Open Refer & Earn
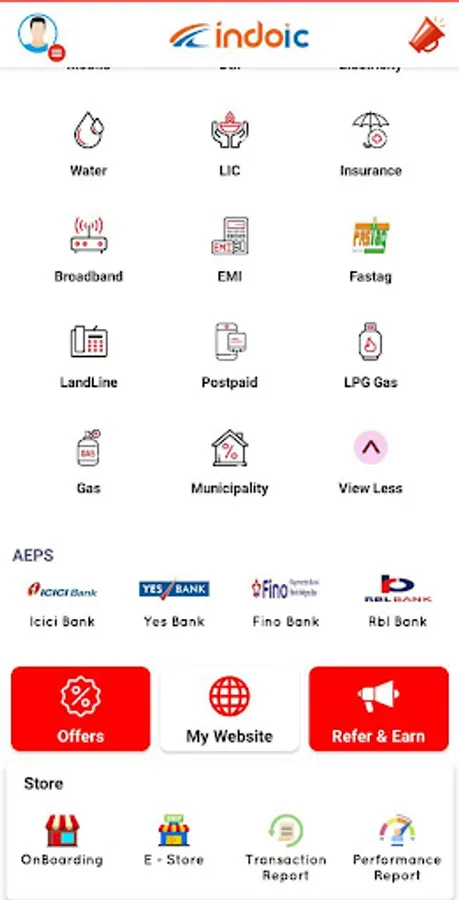This screenshot has width=459, height=900. [379, 709]
